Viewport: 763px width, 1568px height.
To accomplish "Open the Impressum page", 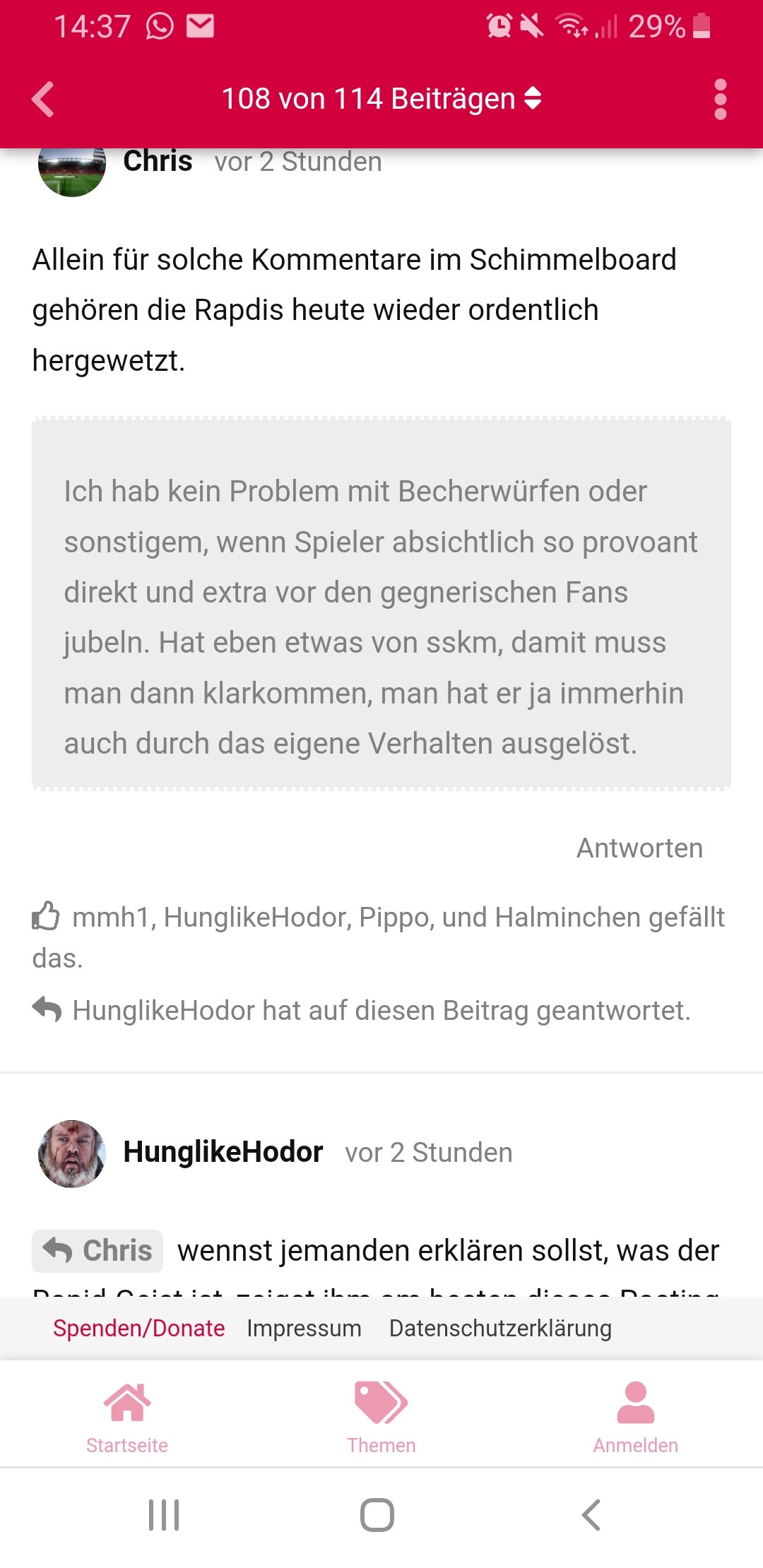I will pos(304,1328).
